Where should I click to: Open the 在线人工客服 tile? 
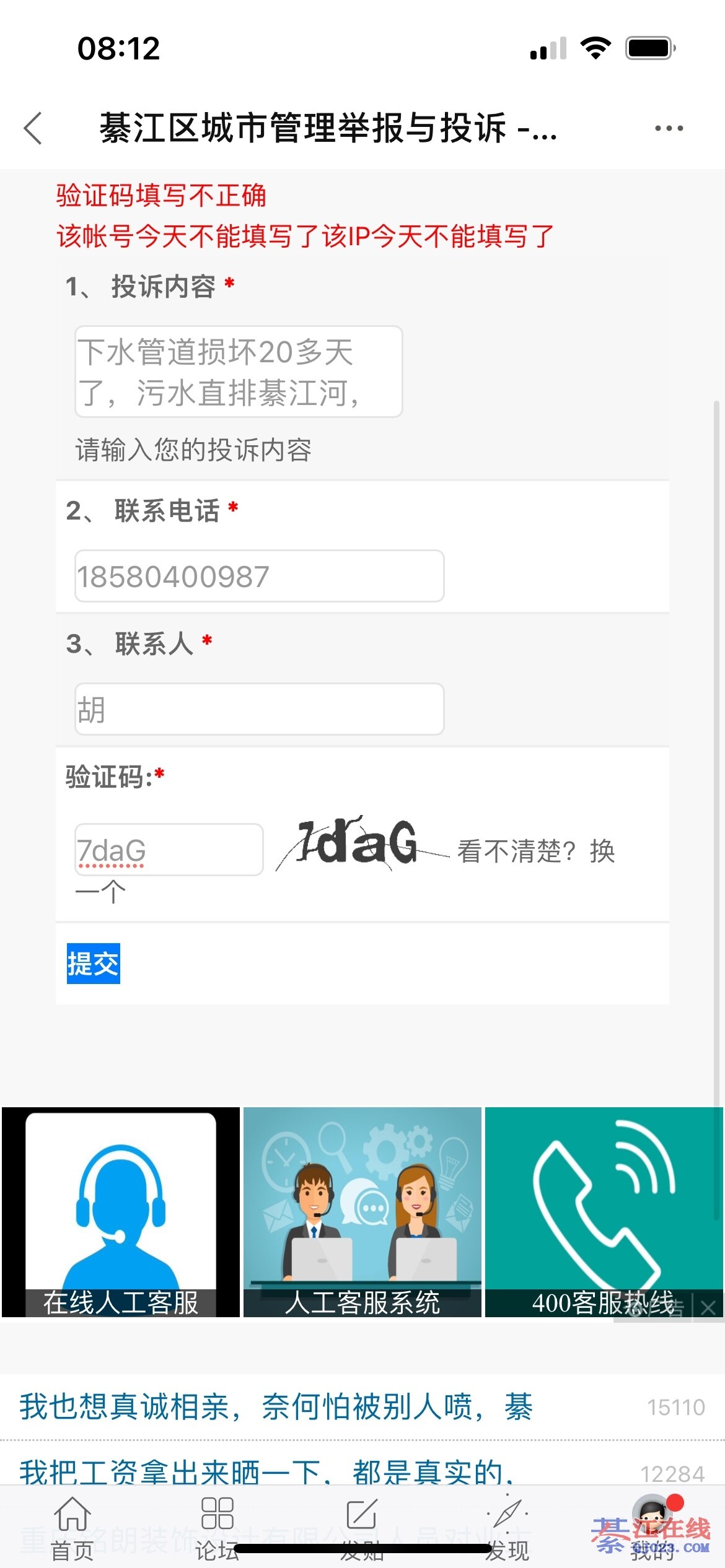pyautogui.click(x=121, y=1212)
